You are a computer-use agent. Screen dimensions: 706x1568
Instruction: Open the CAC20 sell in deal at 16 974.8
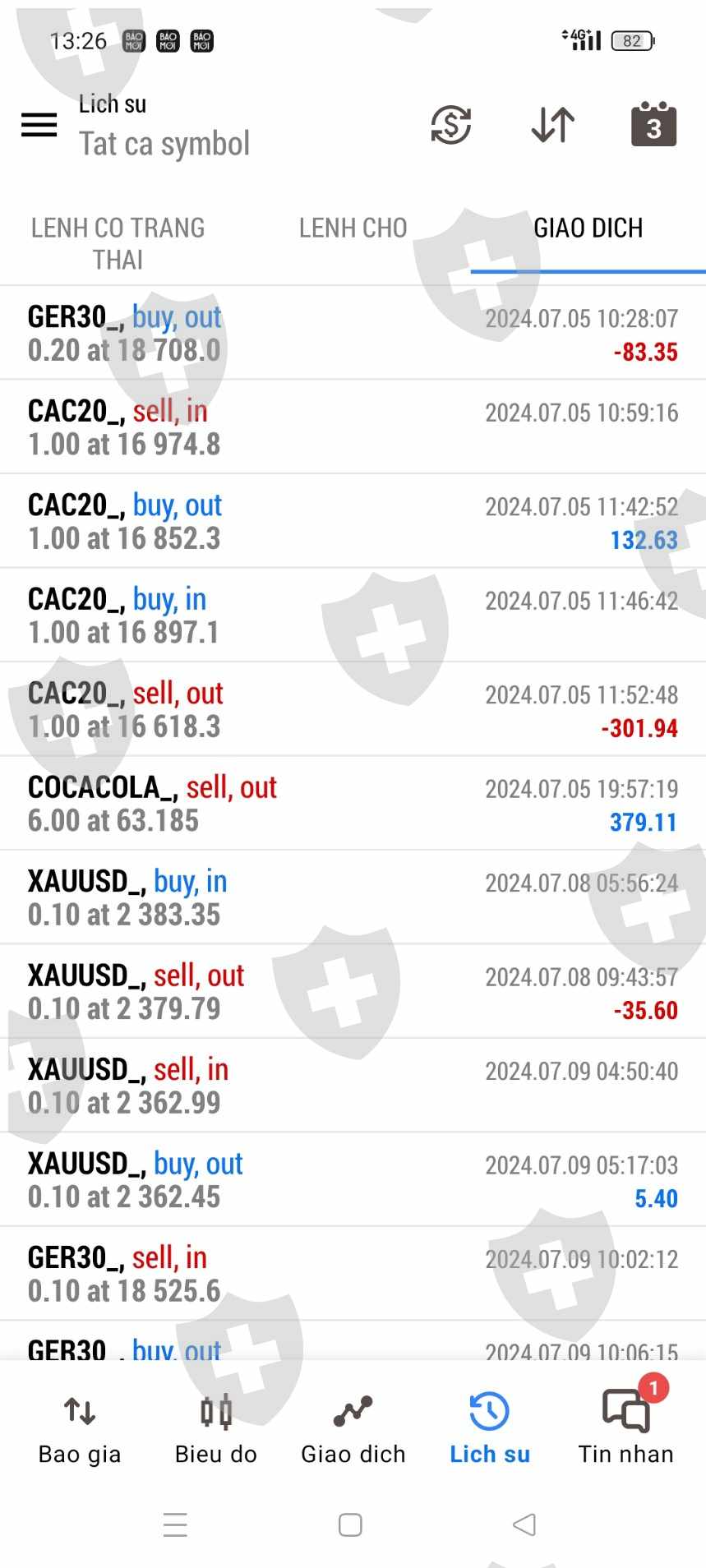pyautogui.click(x=353, y=427)
